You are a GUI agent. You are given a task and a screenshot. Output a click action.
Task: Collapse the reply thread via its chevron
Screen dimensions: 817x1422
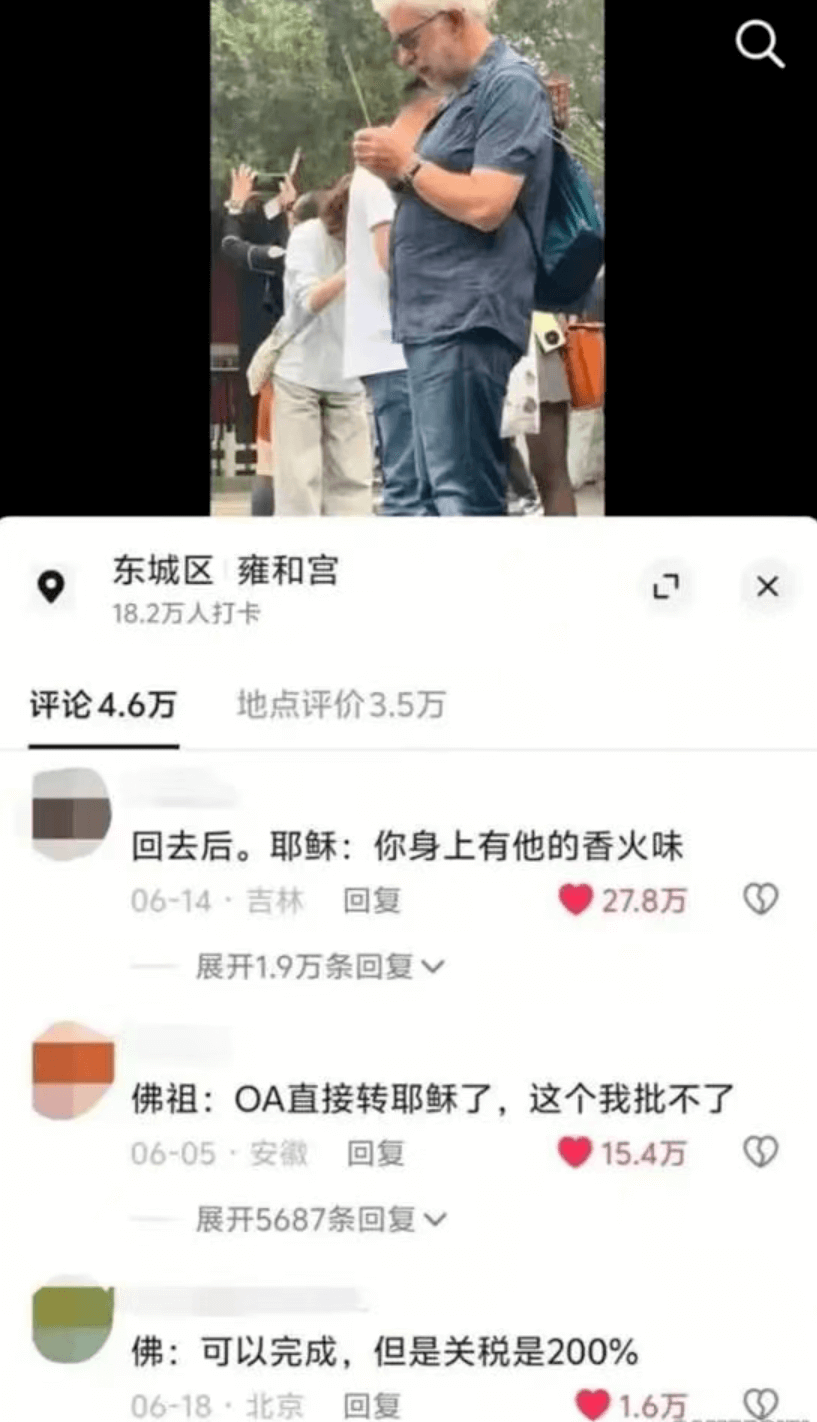click(434, 966)
